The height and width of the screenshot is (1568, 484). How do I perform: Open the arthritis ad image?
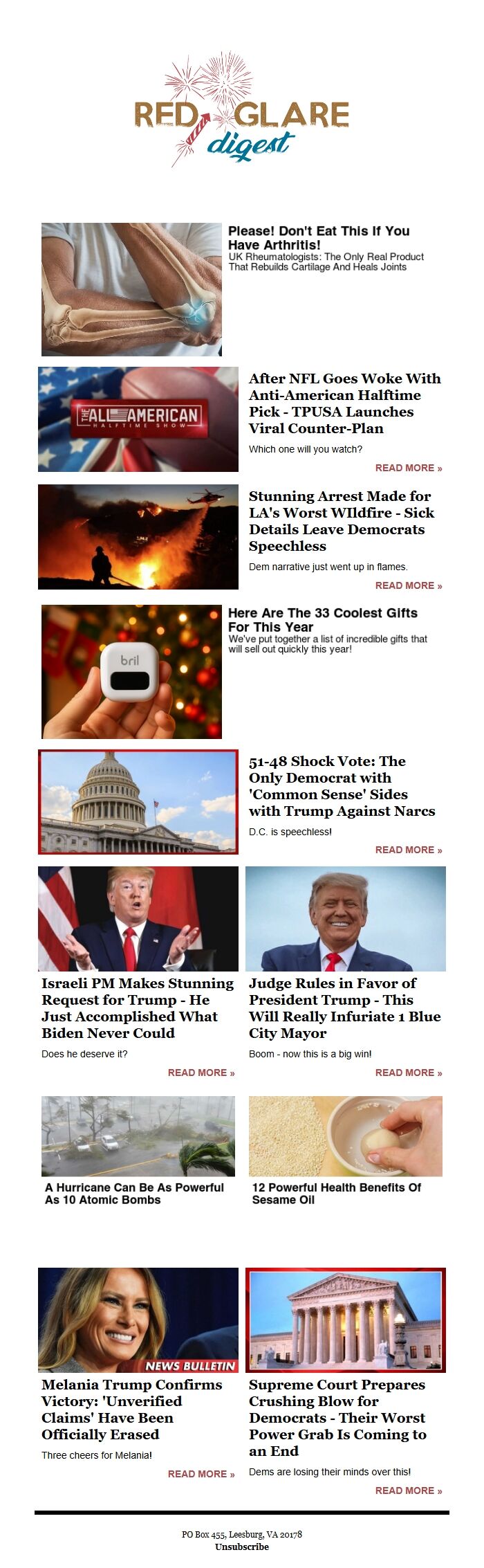(x=131, y=289)
